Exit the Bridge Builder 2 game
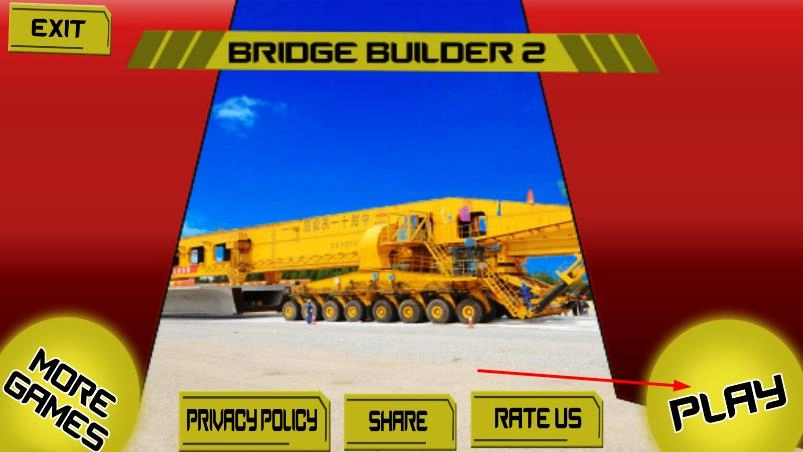 pos(58,29)
